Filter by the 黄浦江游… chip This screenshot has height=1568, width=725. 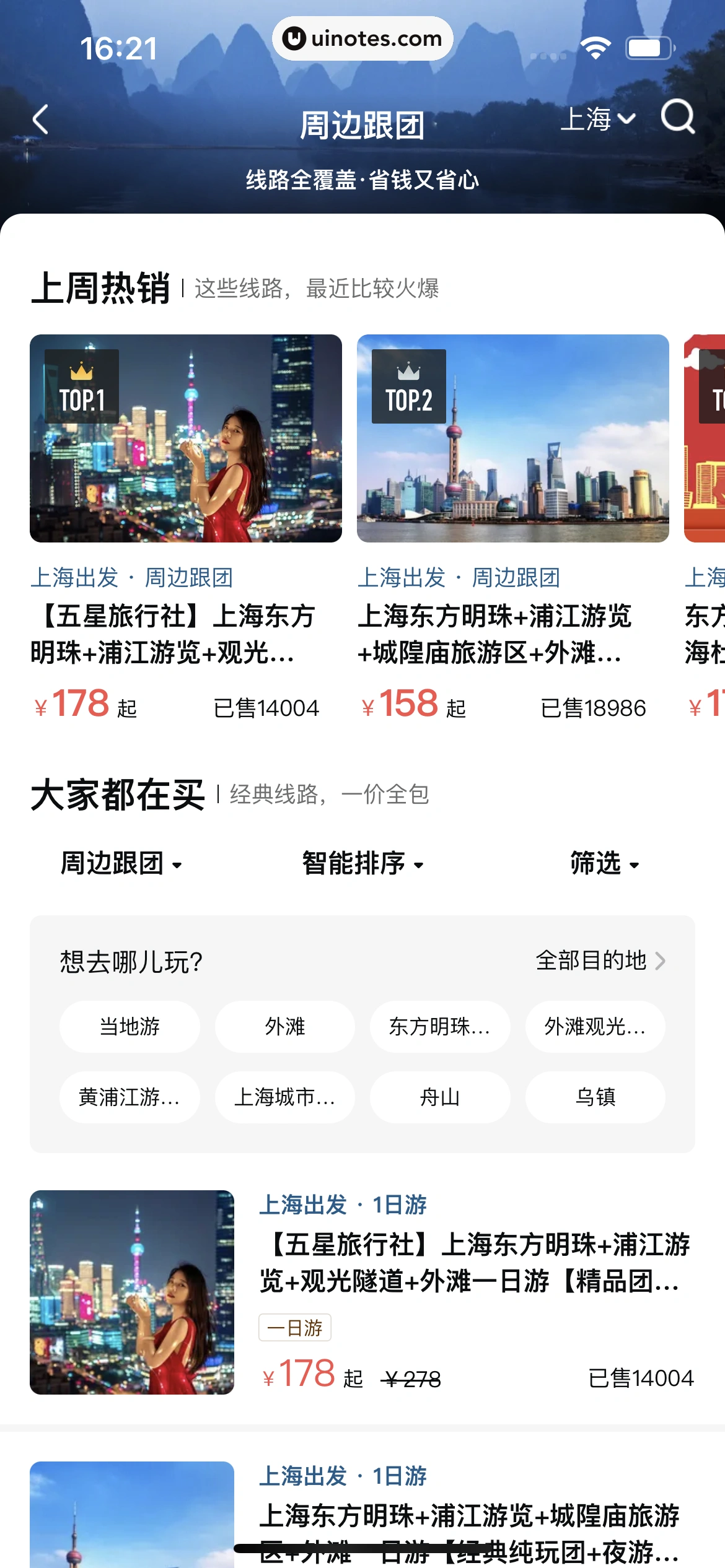pos(130,1097)
